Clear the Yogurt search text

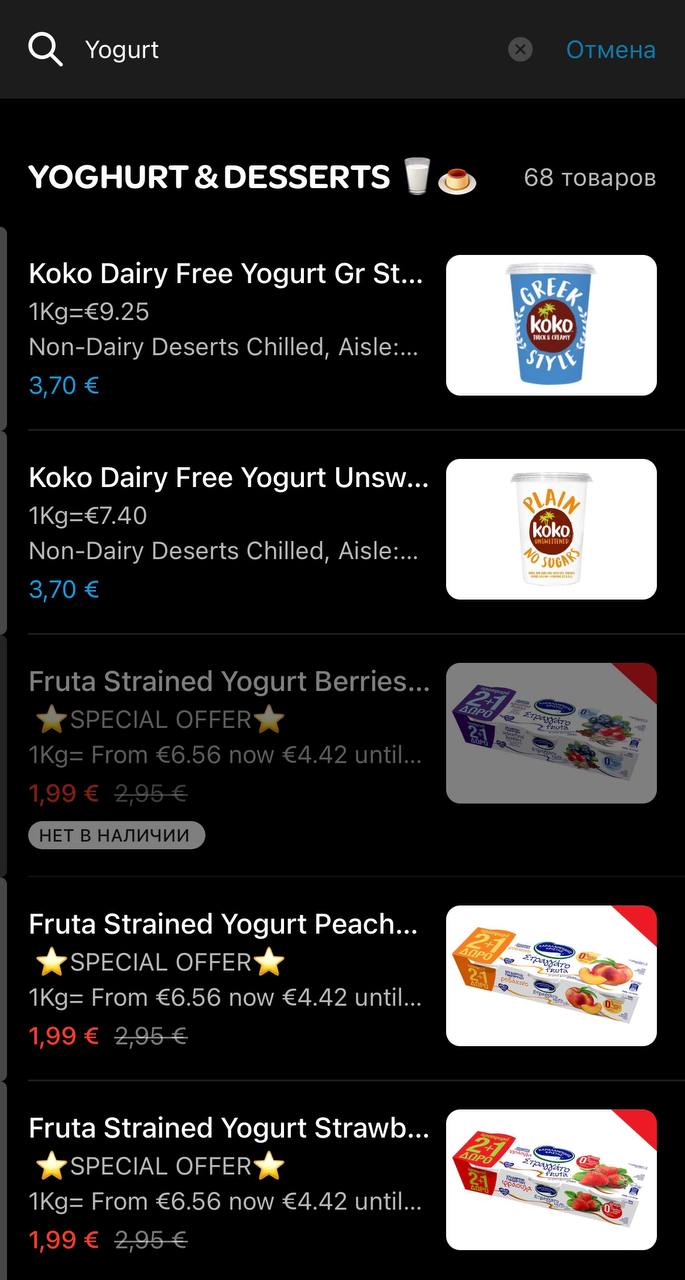click(x=520, y=50)
